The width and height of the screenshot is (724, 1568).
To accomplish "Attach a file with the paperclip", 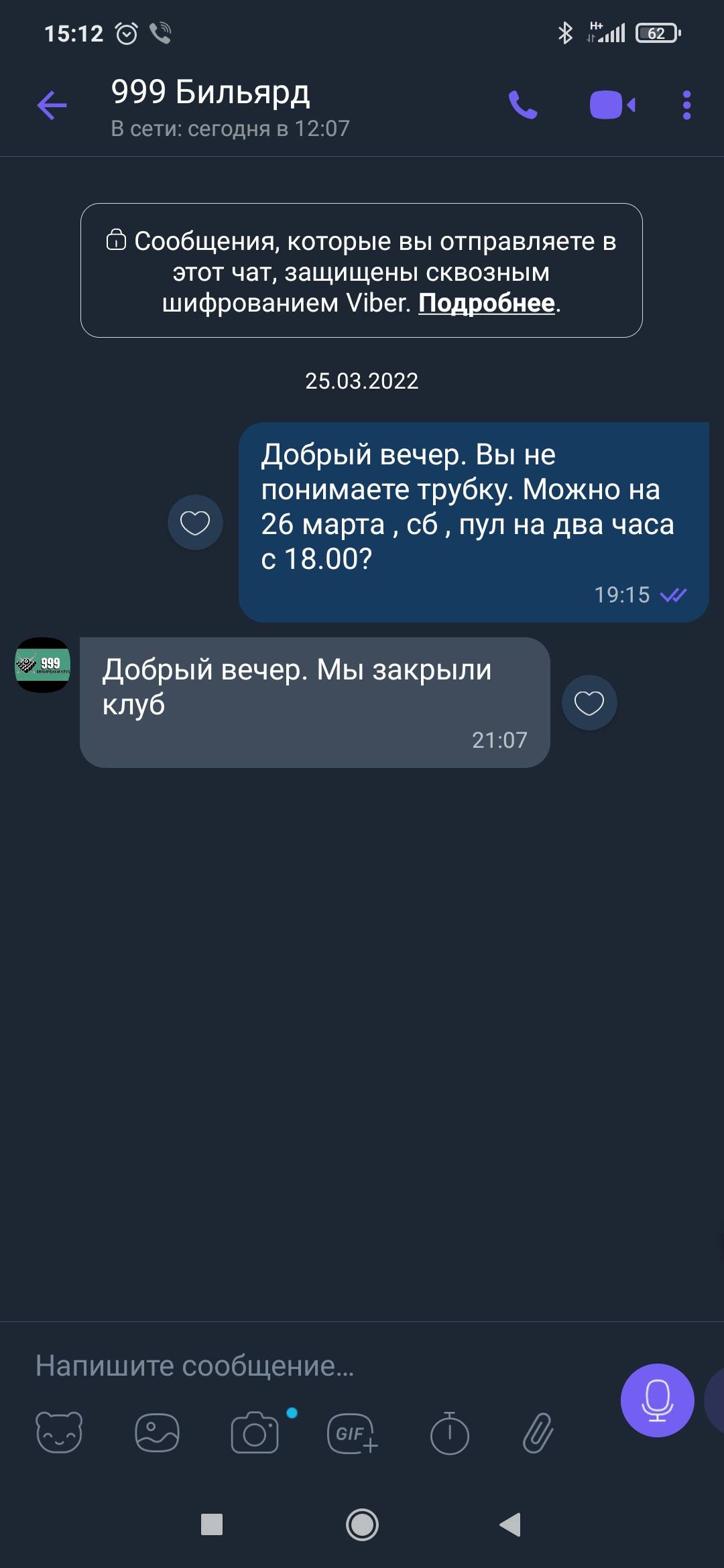I will tap(538, 1433).
